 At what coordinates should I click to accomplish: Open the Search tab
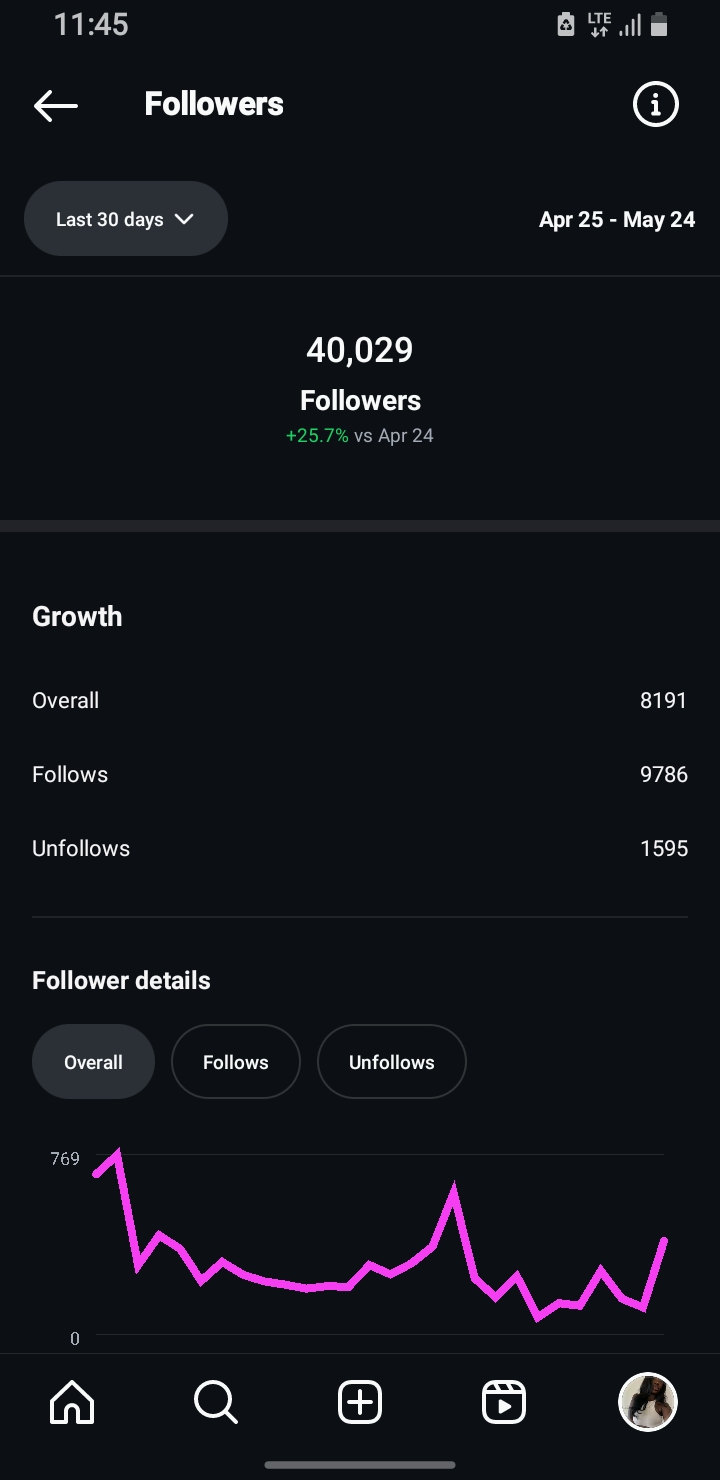pyautogui.click(x=216, y=1402)
